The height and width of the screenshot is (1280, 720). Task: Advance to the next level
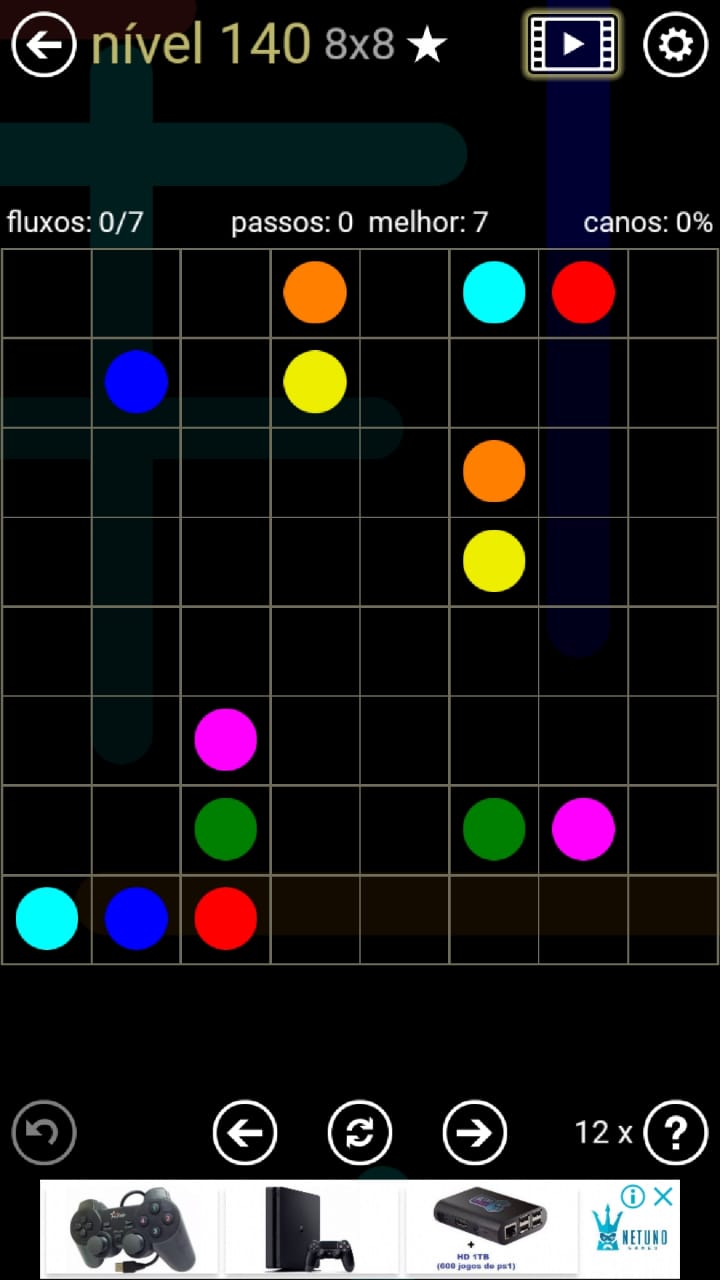(475, 1132)
